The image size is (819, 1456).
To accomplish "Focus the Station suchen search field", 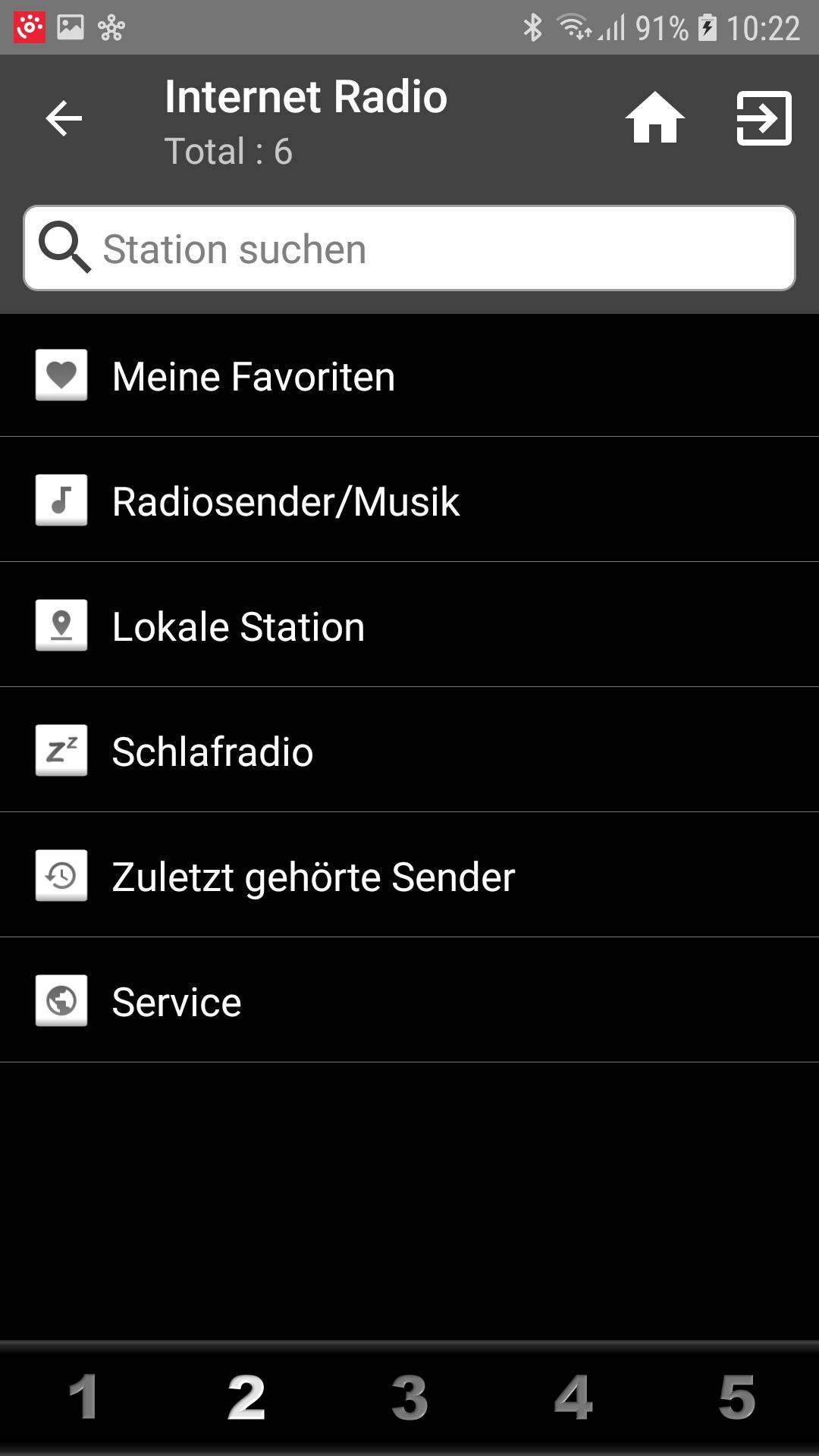I will [409, 248].
